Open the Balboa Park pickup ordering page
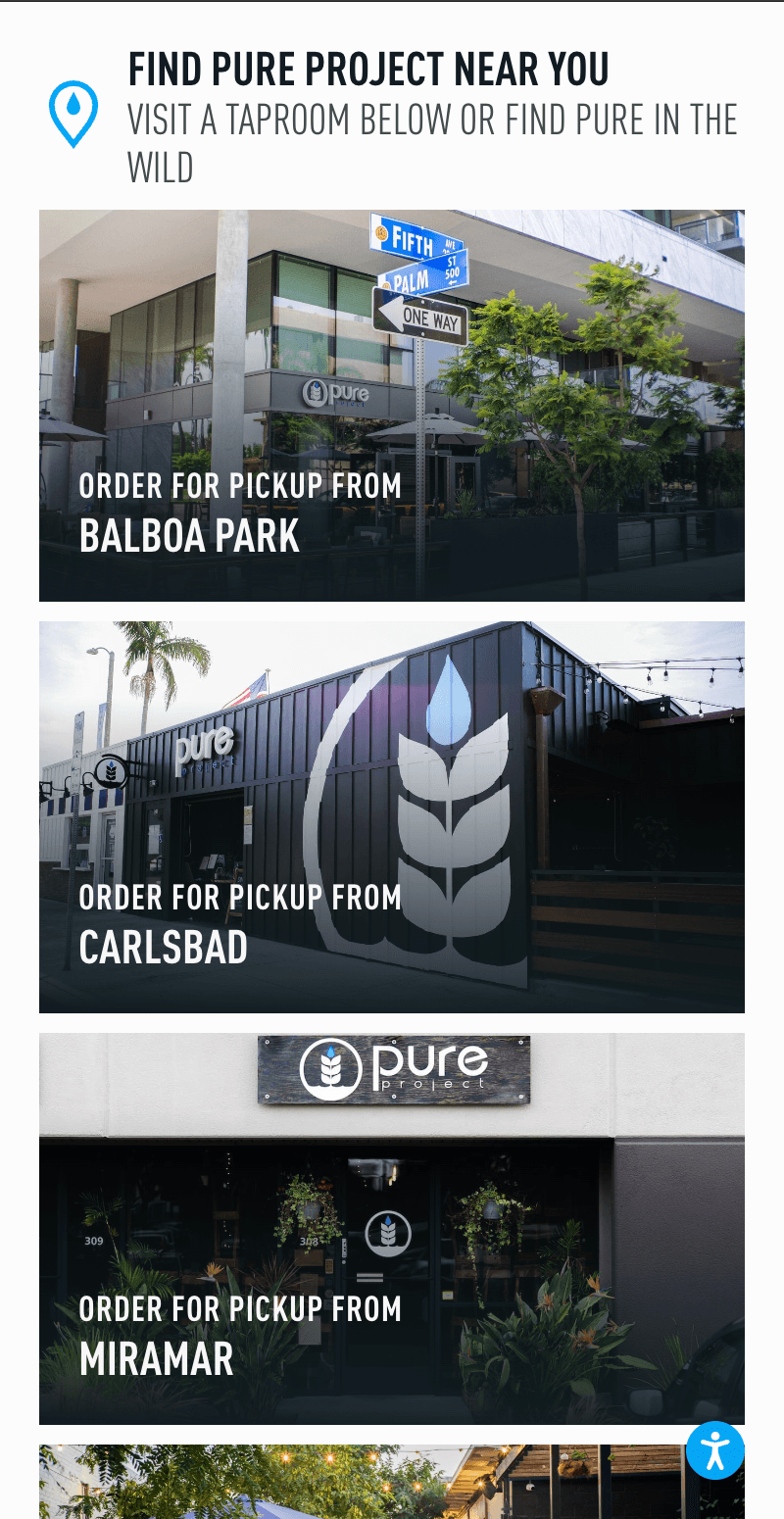This screenshot has width=784, height=1519. click(x=240, y=510)
